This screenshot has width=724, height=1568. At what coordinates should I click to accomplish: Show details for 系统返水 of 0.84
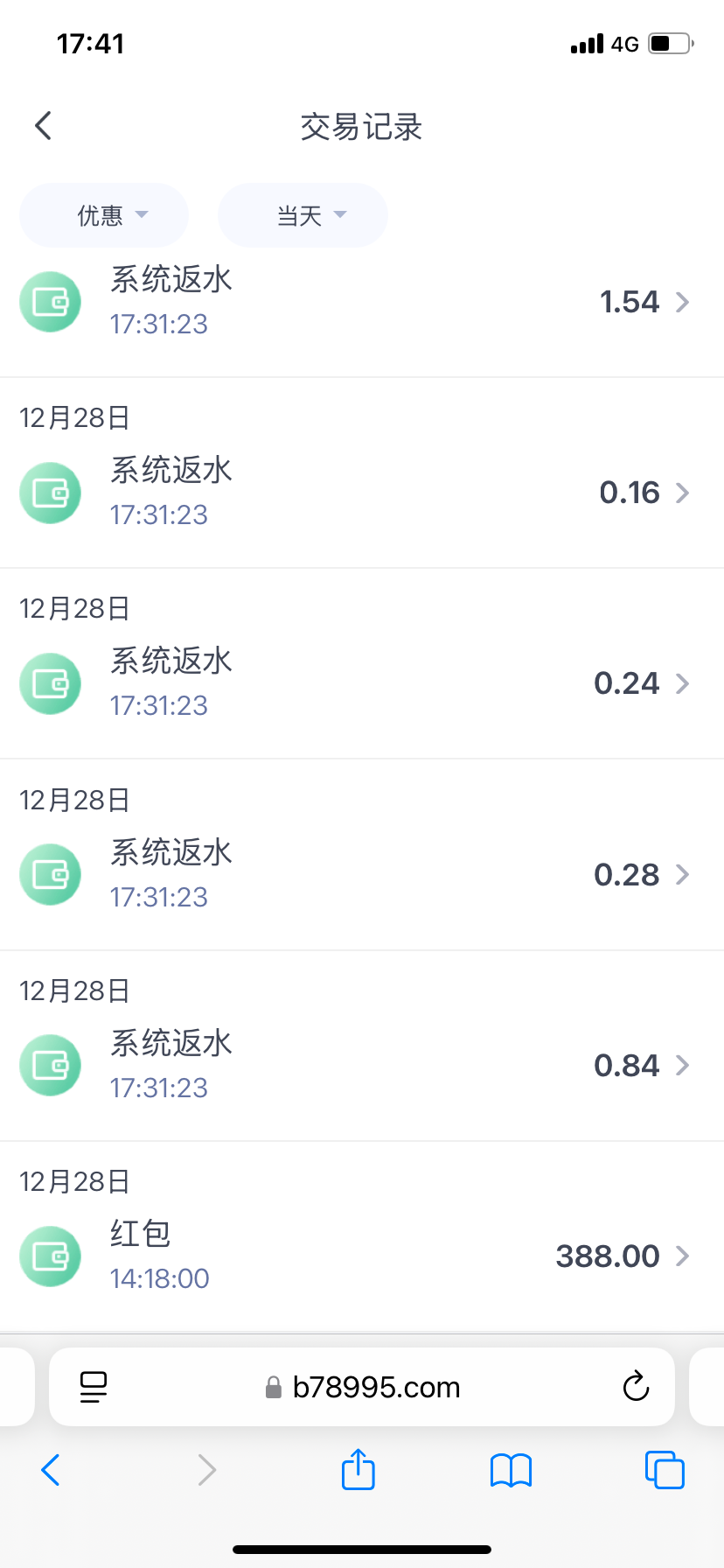362,1065
